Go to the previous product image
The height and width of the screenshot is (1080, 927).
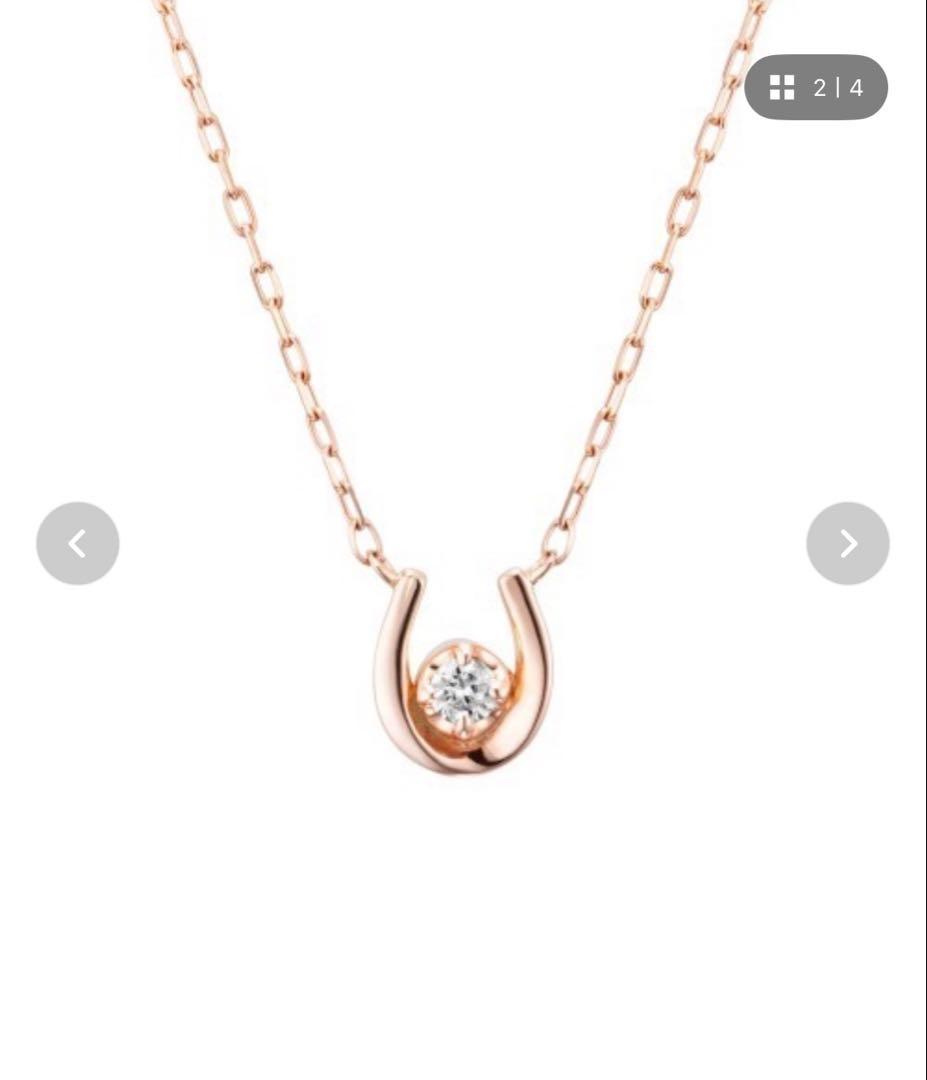point(78,543)
